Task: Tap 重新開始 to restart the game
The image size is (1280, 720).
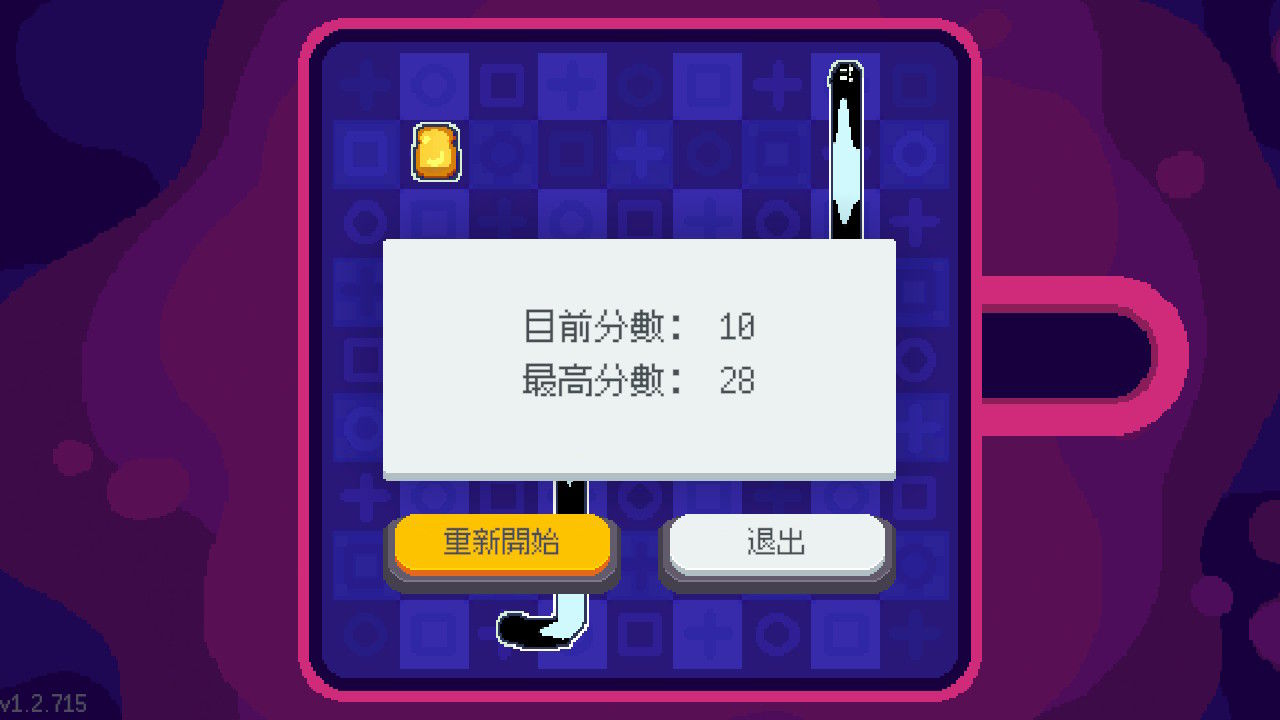Action: pyautogui.click(x=501, y=543)
